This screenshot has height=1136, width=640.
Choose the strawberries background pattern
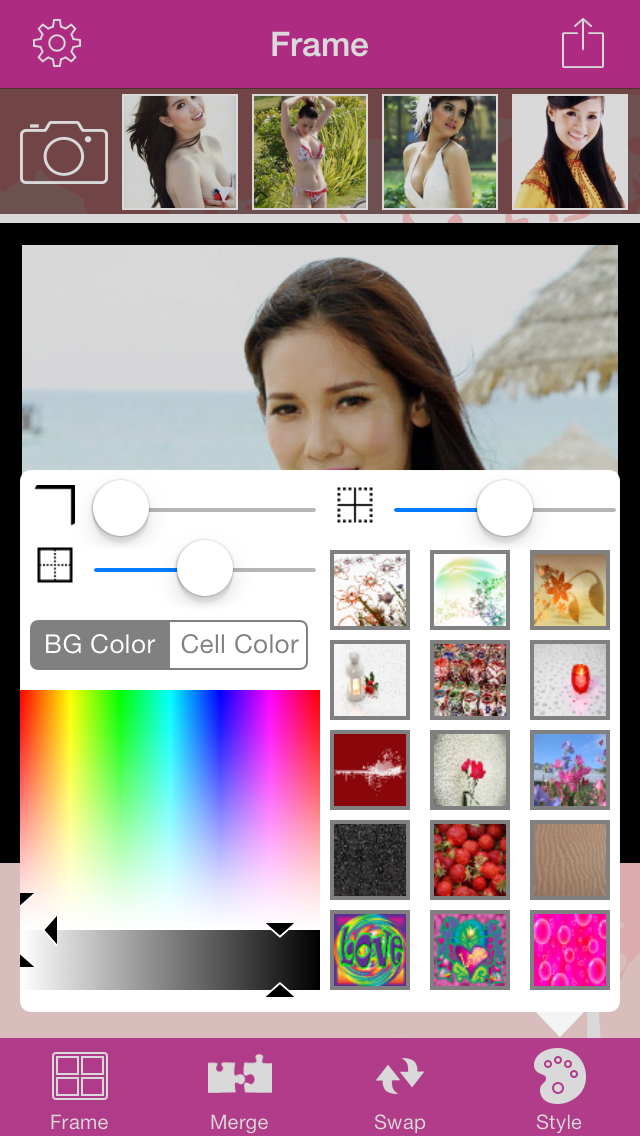[x=470, y=860]
